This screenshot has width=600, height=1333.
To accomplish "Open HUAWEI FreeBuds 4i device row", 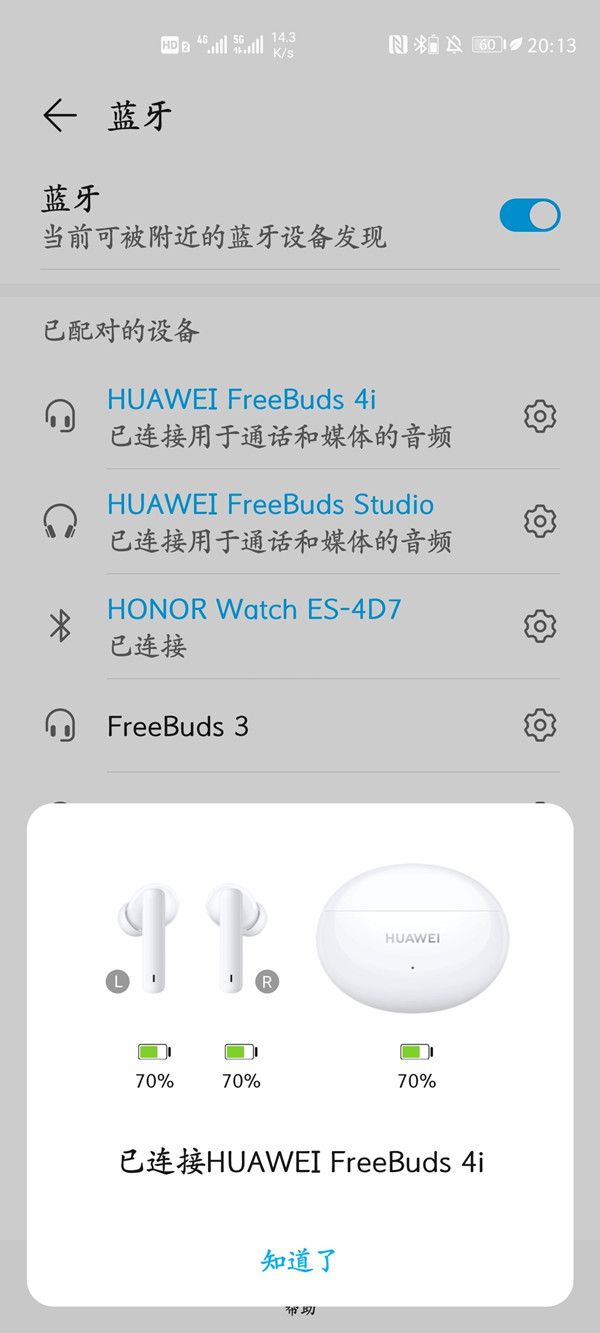I will 280,417.
